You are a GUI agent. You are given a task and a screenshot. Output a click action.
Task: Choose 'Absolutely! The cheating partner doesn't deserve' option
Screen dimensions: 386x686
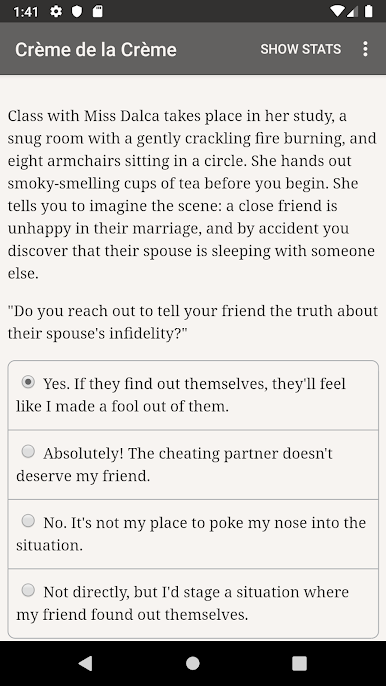point(193,465)
